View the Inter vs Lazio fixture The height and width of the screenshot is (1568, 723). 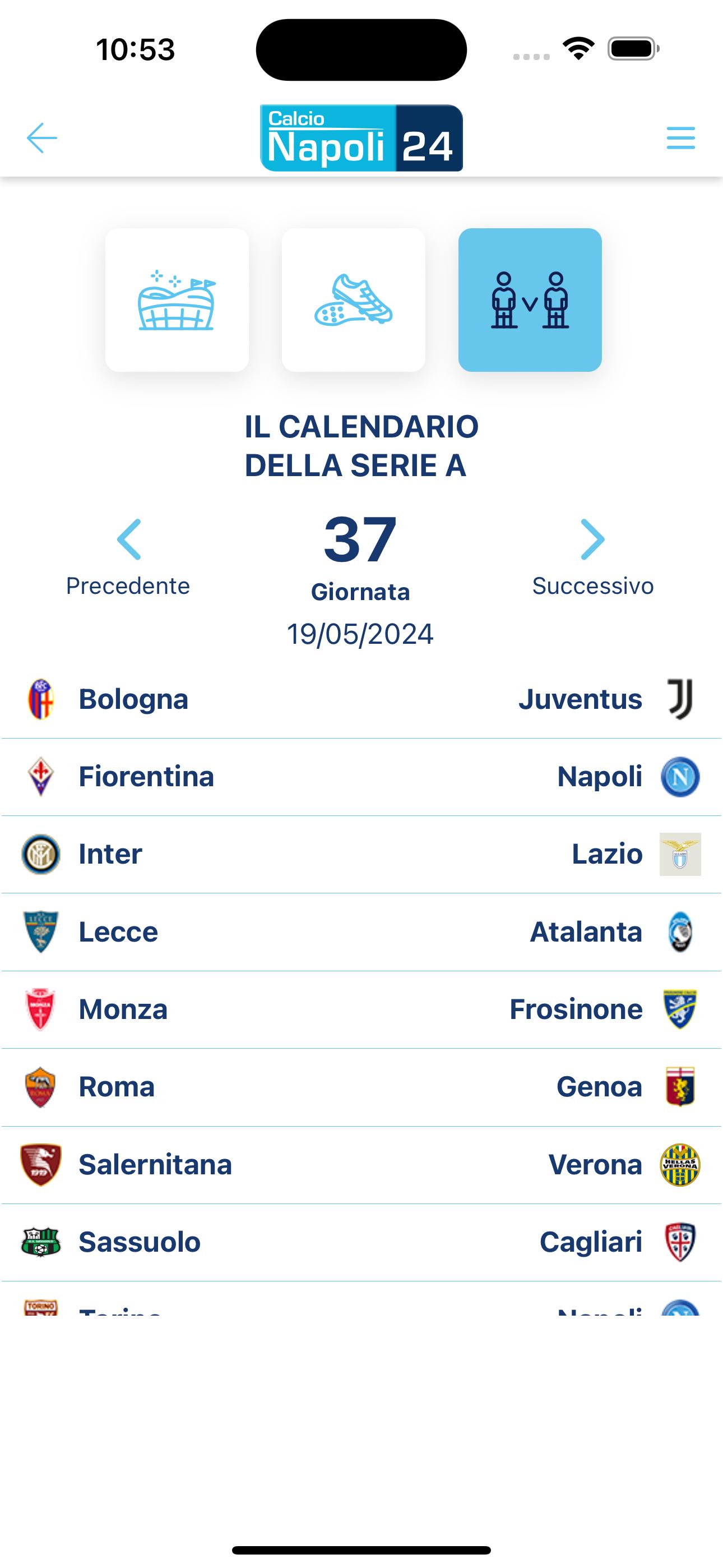361,854
